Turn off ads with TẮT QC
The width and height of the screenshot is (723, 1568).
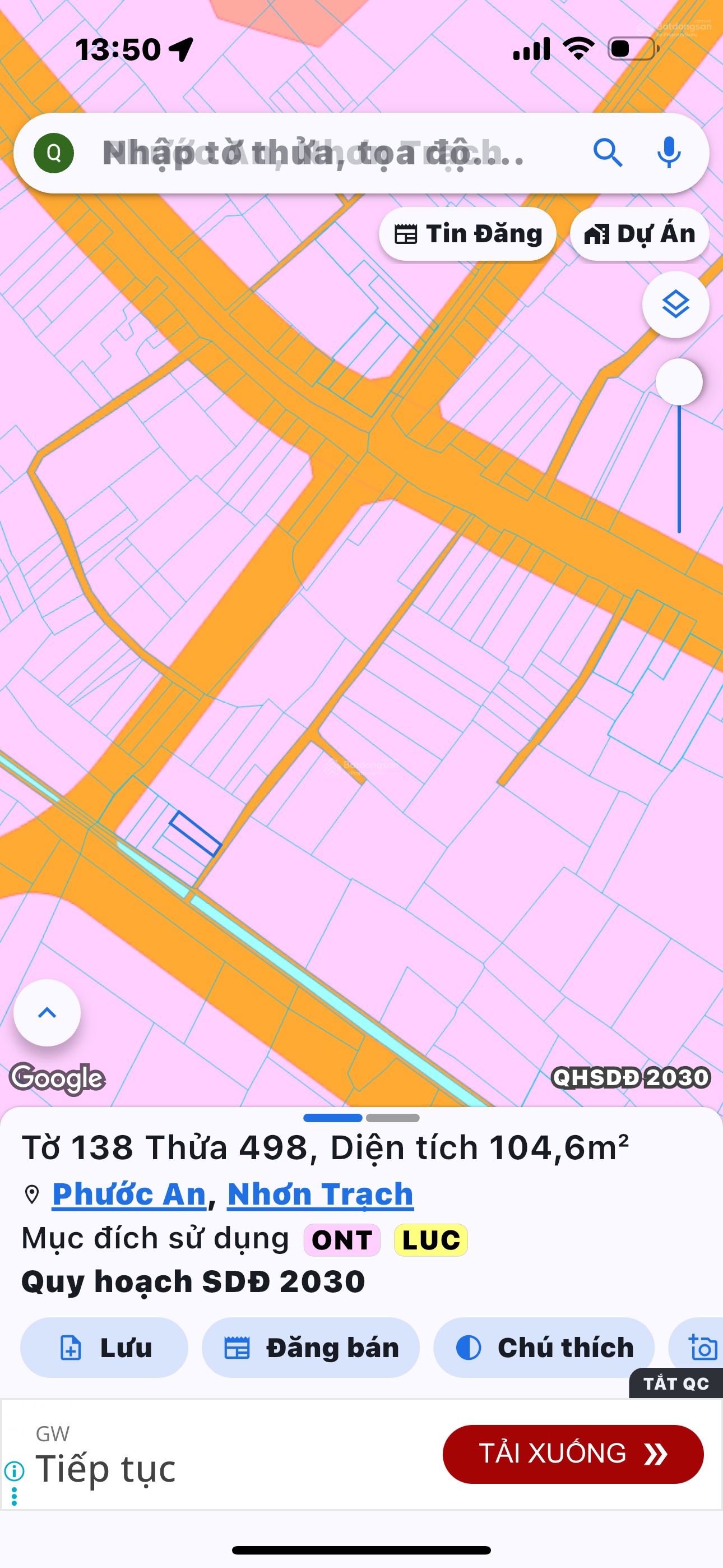[x=675, y=1383]
